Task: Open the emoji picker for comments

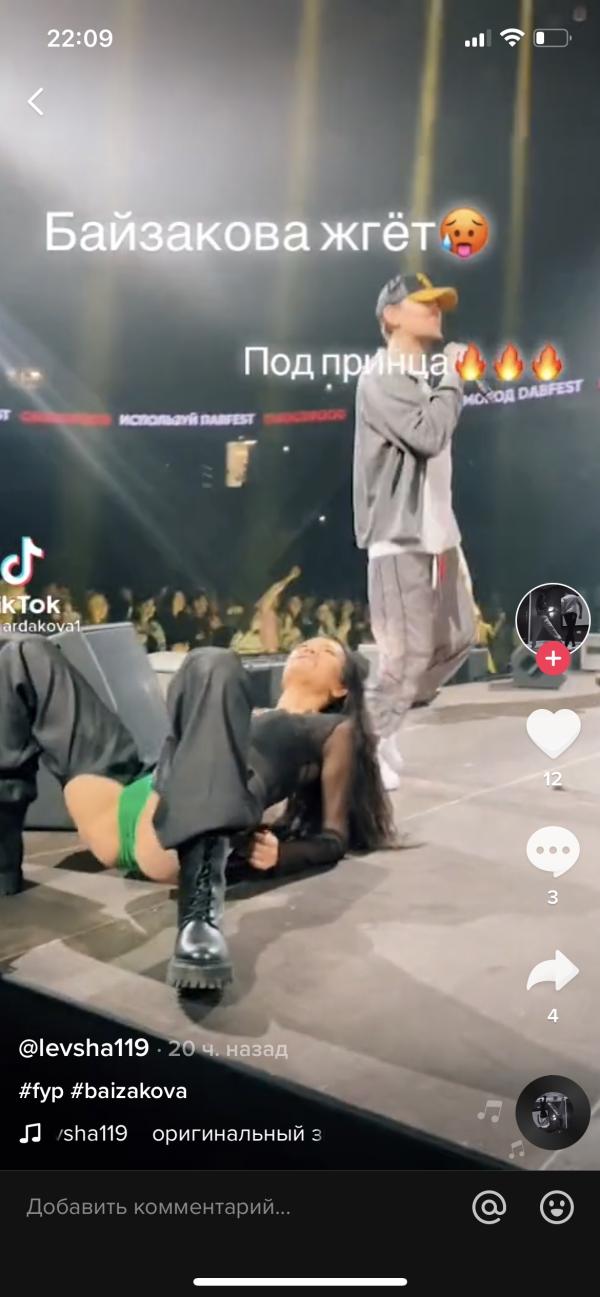Action: 557,1207
